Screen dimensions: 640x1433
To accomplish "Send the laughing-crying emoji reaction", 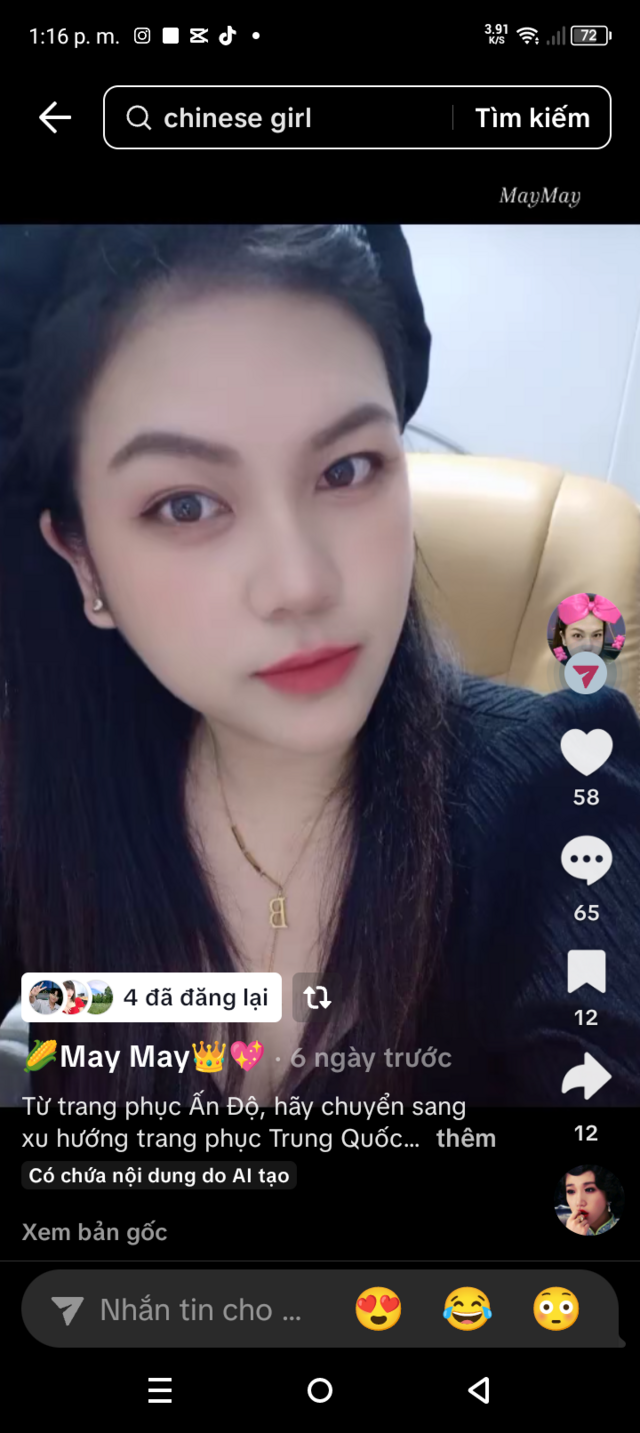I will pyautogui.click(x=467, y=1310).
